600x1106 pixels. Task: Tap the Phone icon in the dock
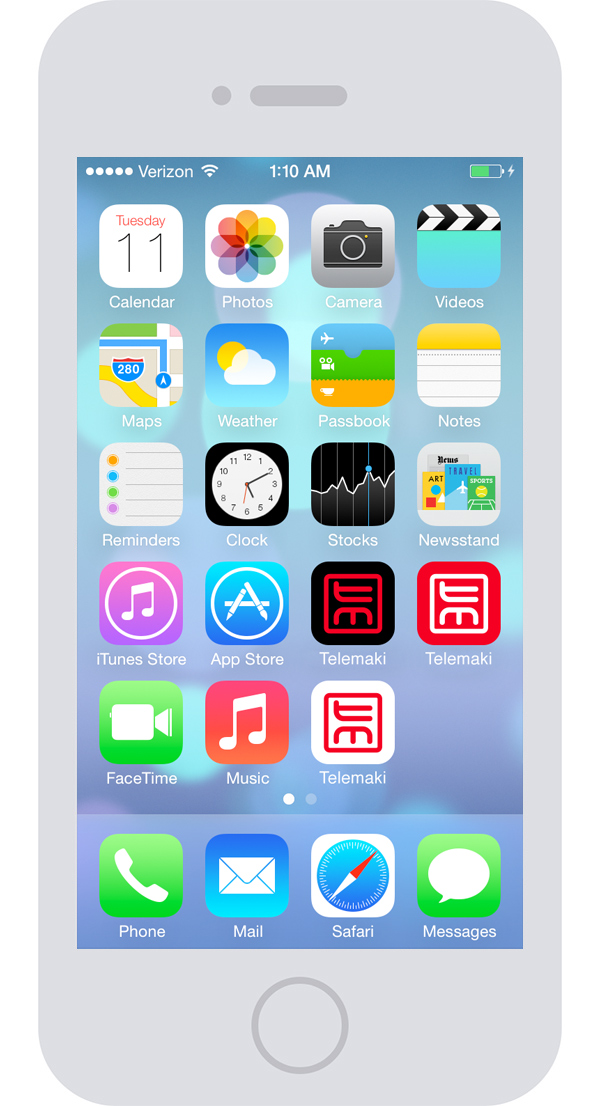pyautogui.click(x=141, y=875)
